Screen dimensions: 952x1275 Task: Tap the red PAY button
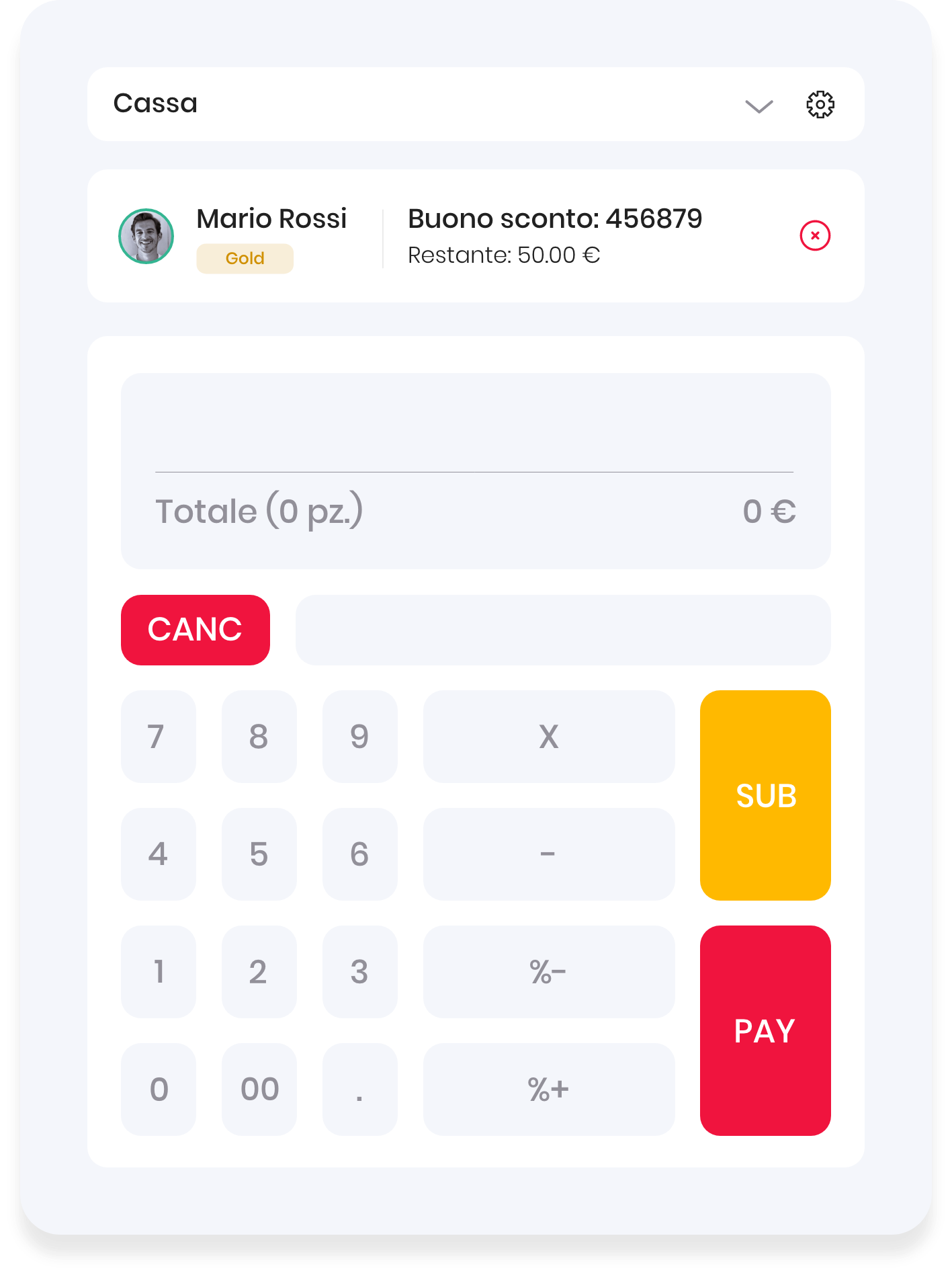(x=765, y=1030)
